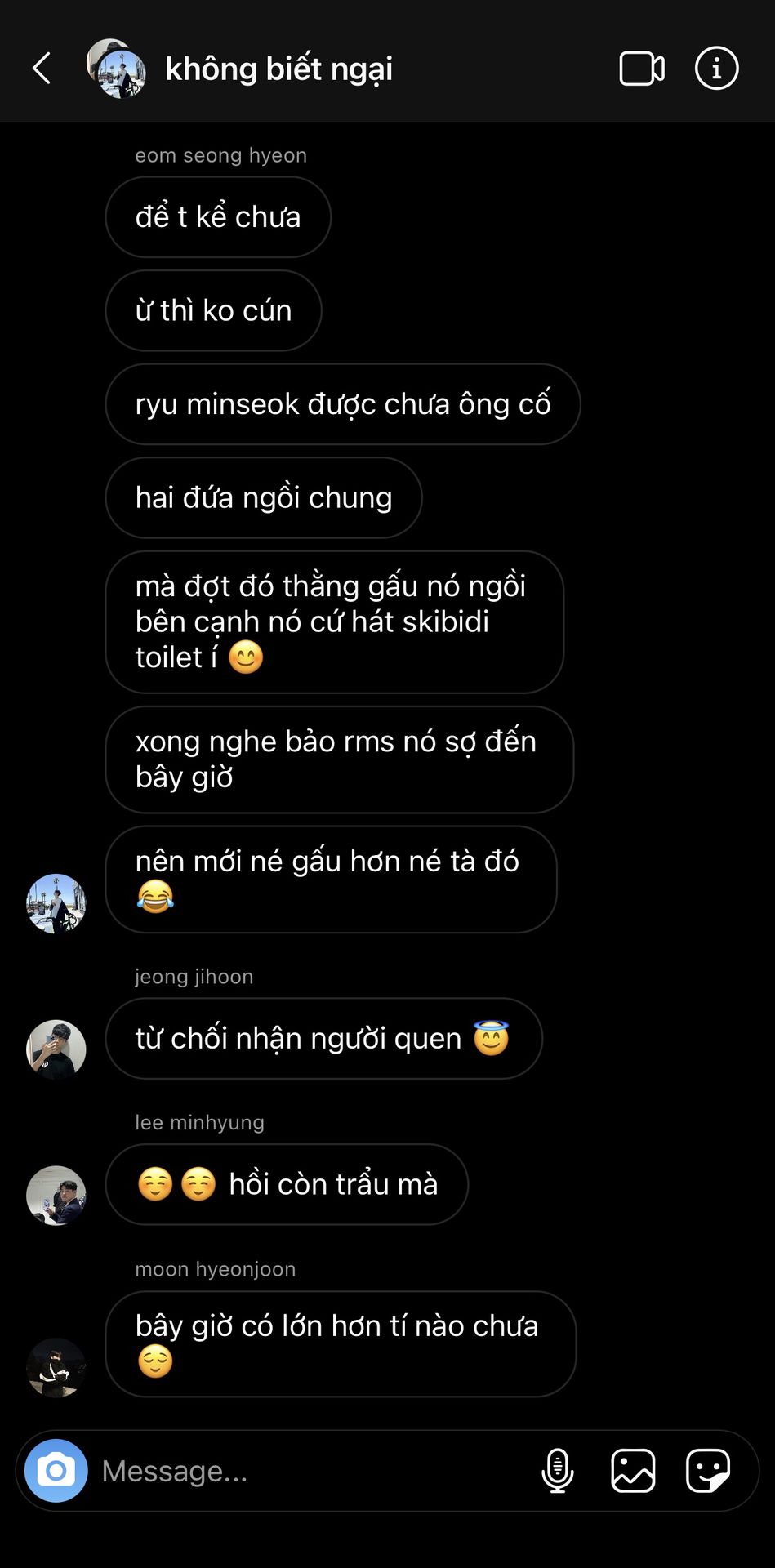Image resolution: width=775 pixels, height=1568 pixels.
Task: View moon hyeonjoon's profile picture
Action: pos(56,1367)
